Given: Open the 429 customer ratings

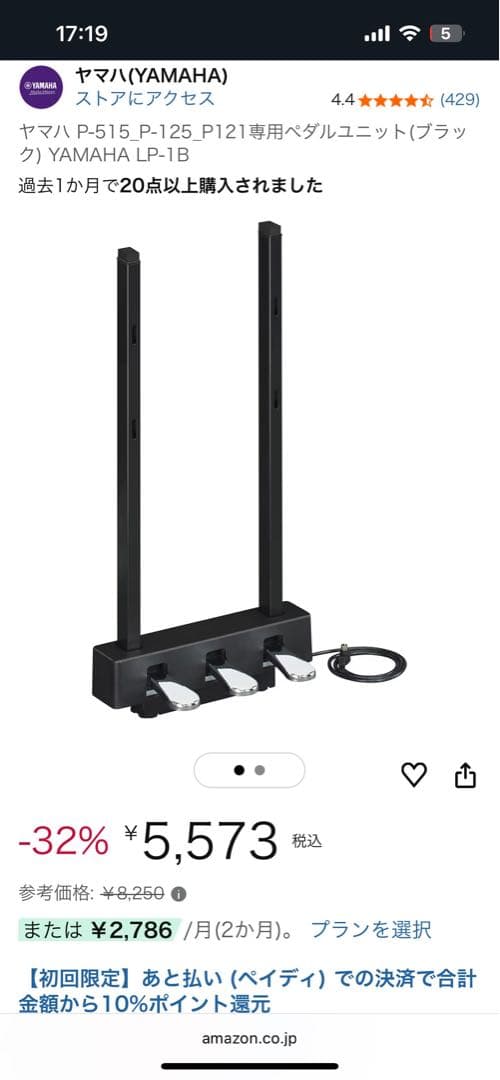Looking at the screenshot, I should pos(459,99).
